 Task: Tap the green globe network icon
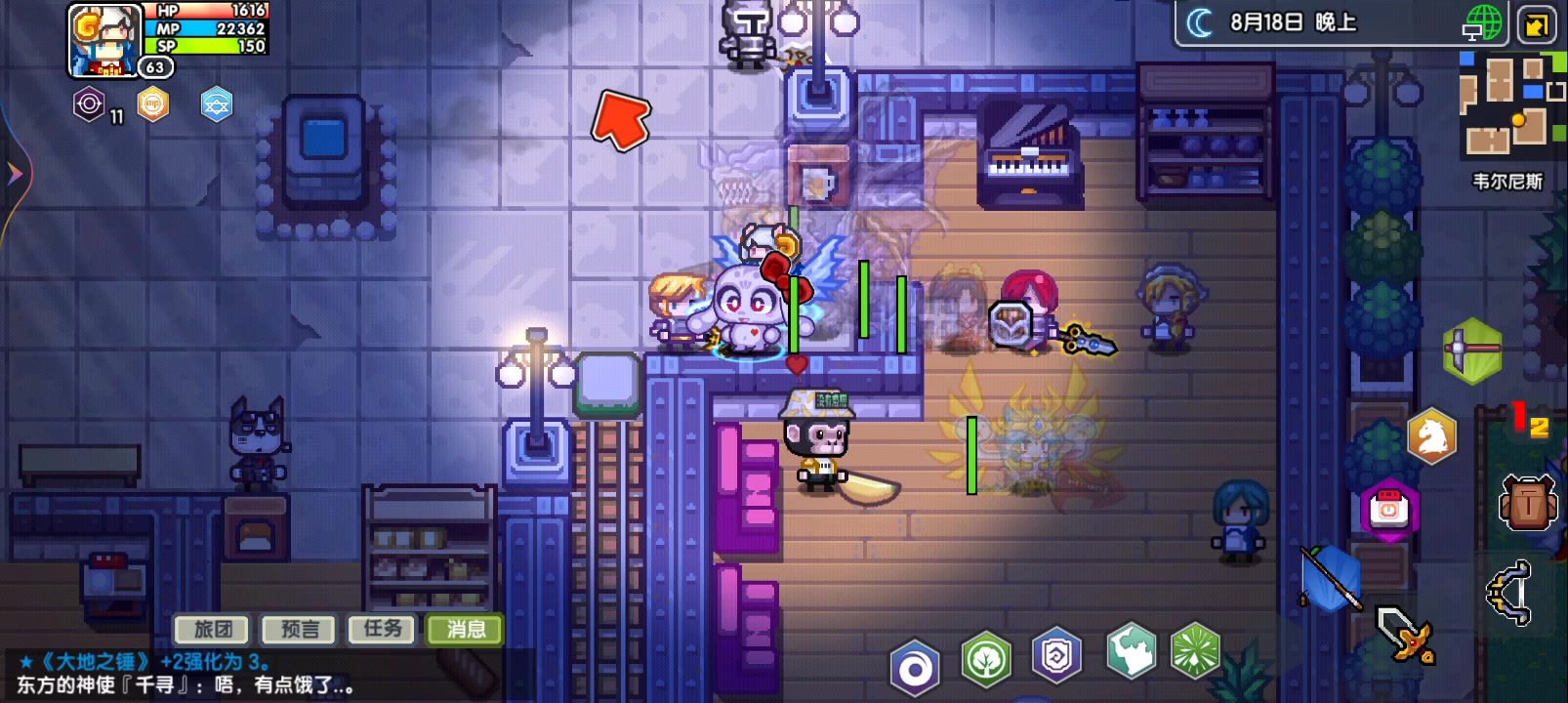(x=1482, y=24)
